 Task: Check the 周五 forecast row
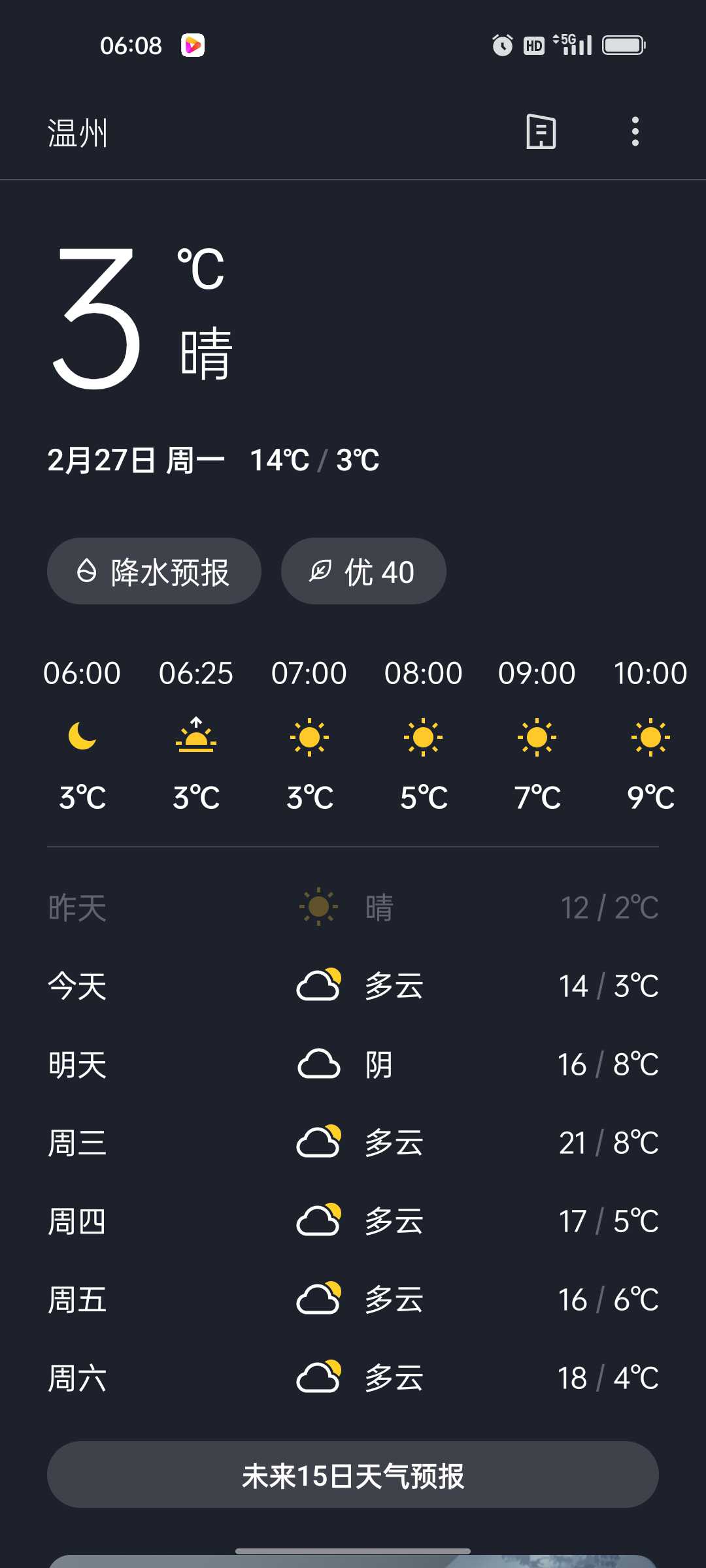tap(353, 1299)
